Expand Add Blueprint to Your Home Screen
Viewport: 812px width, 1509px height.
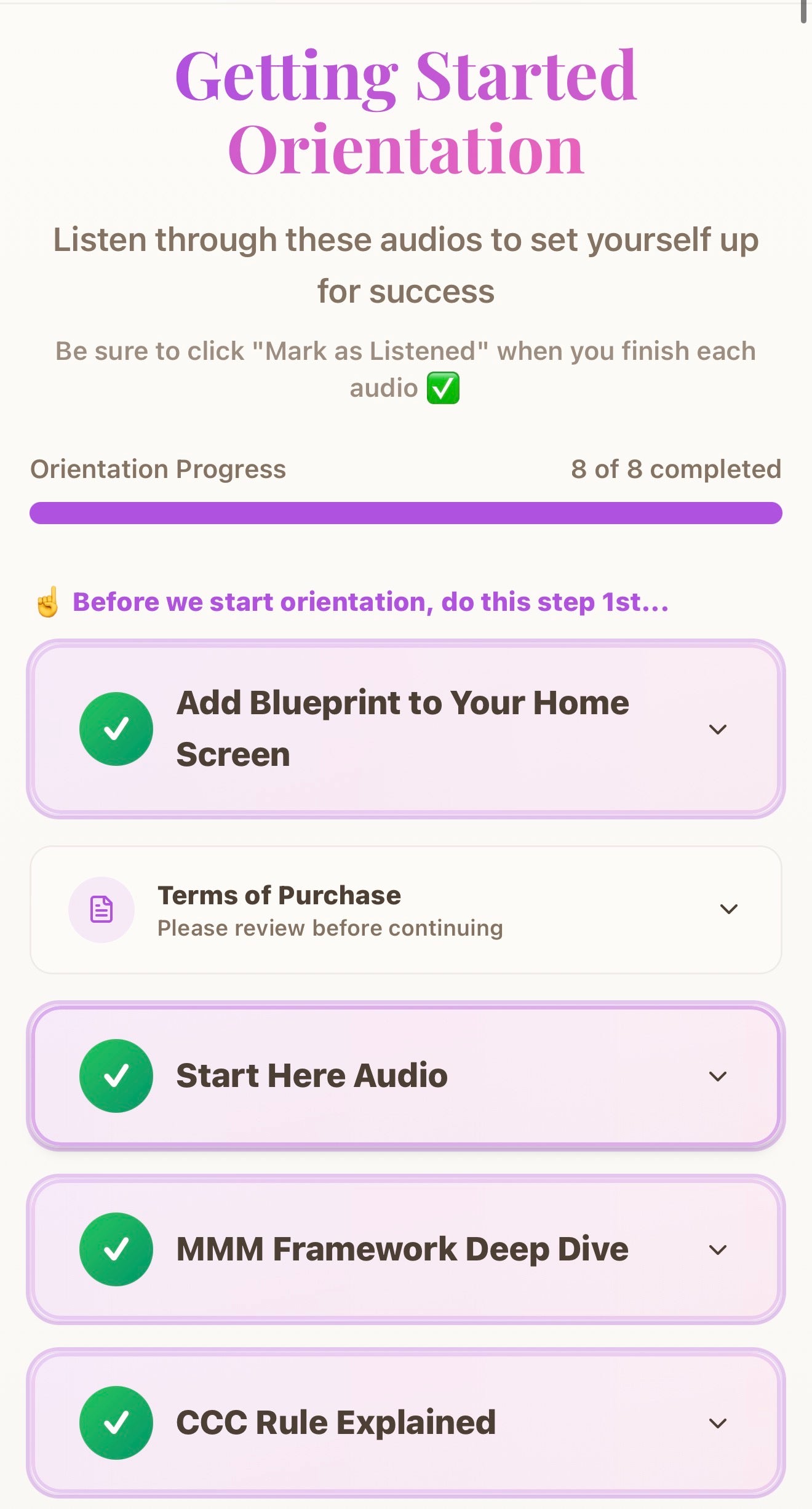(717, 730)
